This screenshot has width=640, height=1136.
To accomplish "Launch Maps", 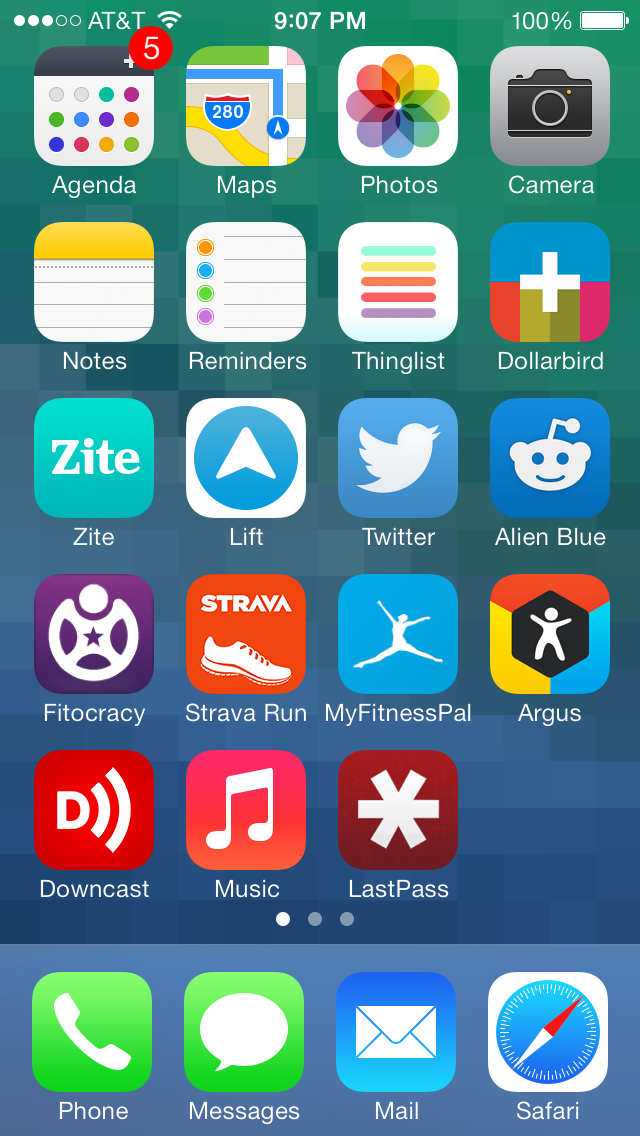I will 246,106.
